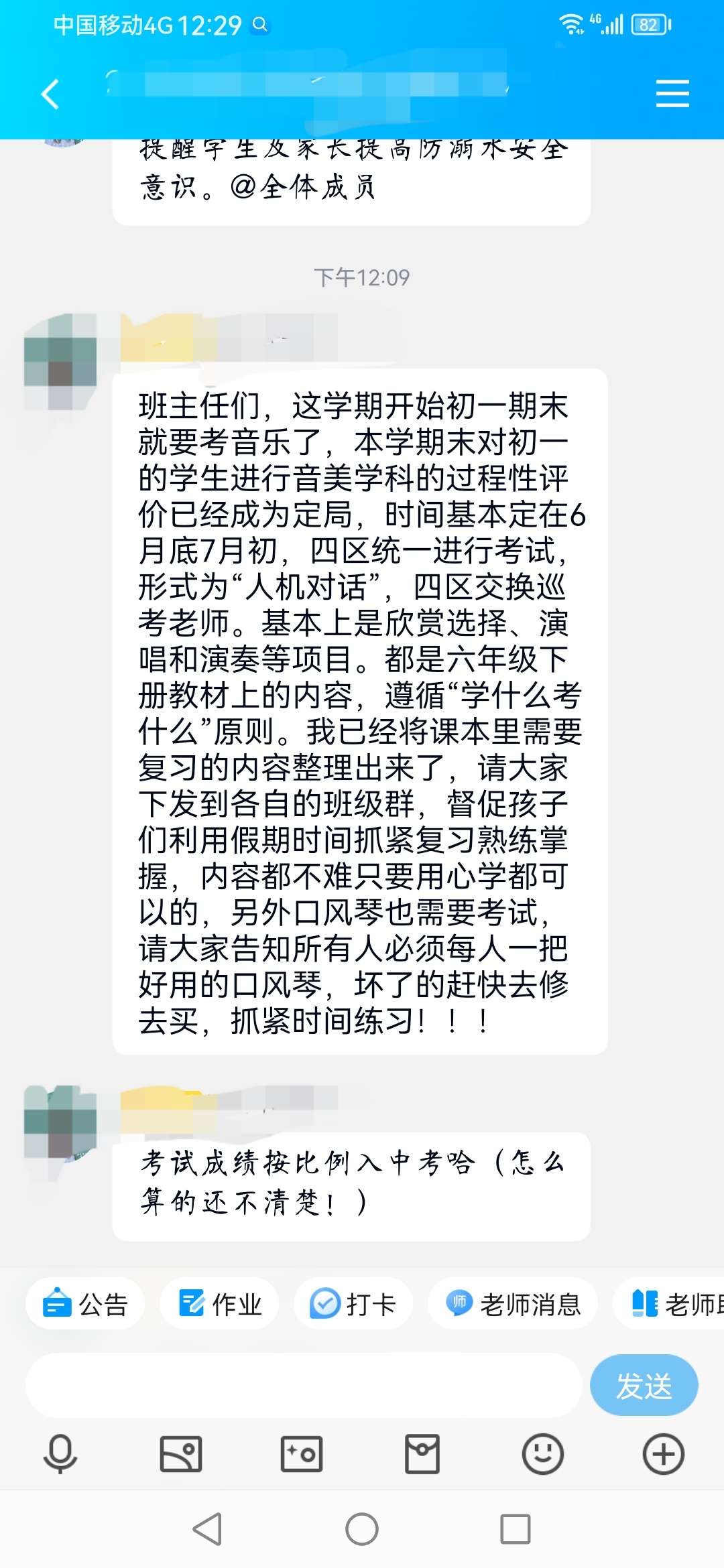Viewport: 724px width, 1568px height.
Task: Show recent apps
Action: [x=516, y=1530]
